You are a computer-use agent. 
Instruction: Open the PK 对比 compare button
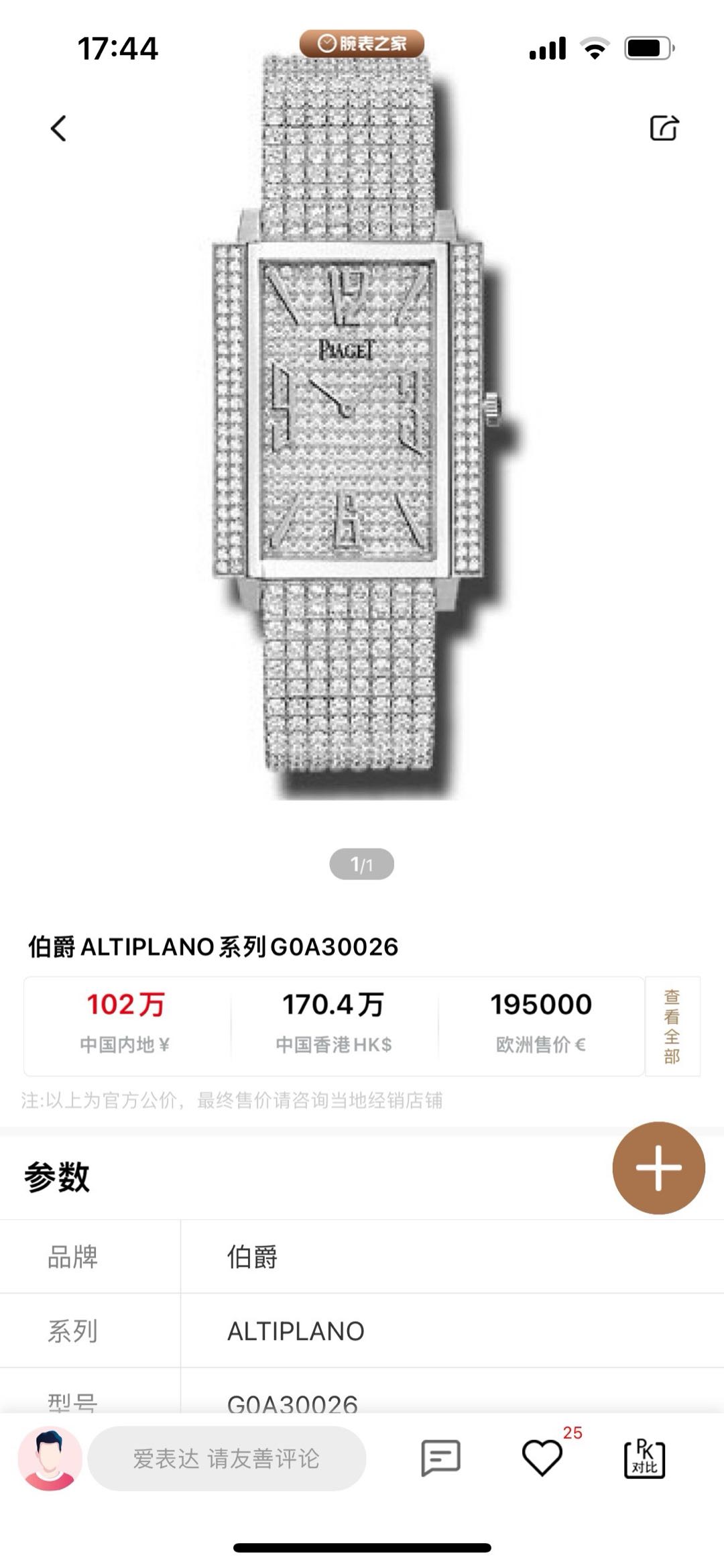point(644,1458)
